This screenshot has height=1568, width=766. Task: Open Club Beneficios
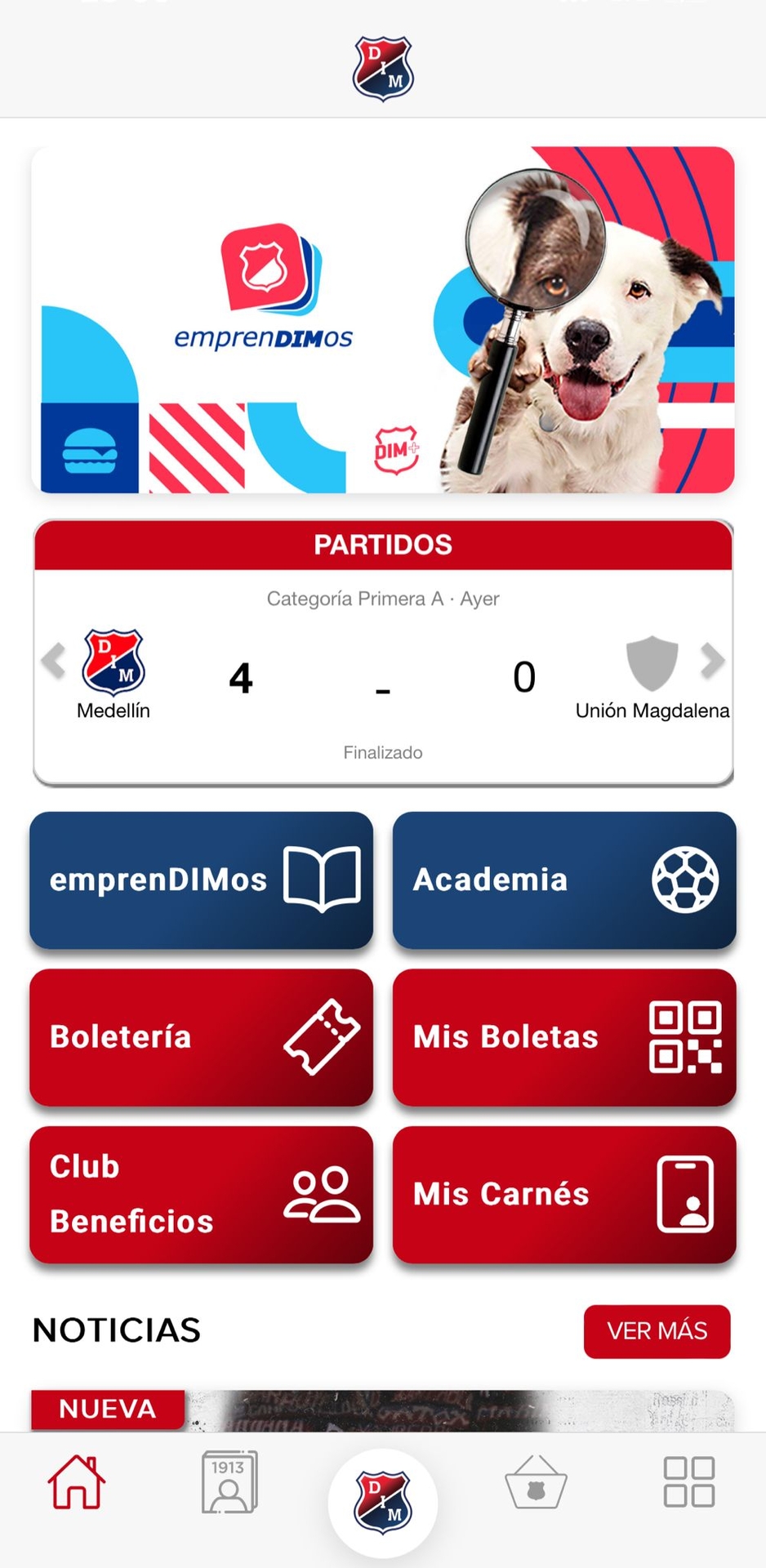pos(201,1194)
